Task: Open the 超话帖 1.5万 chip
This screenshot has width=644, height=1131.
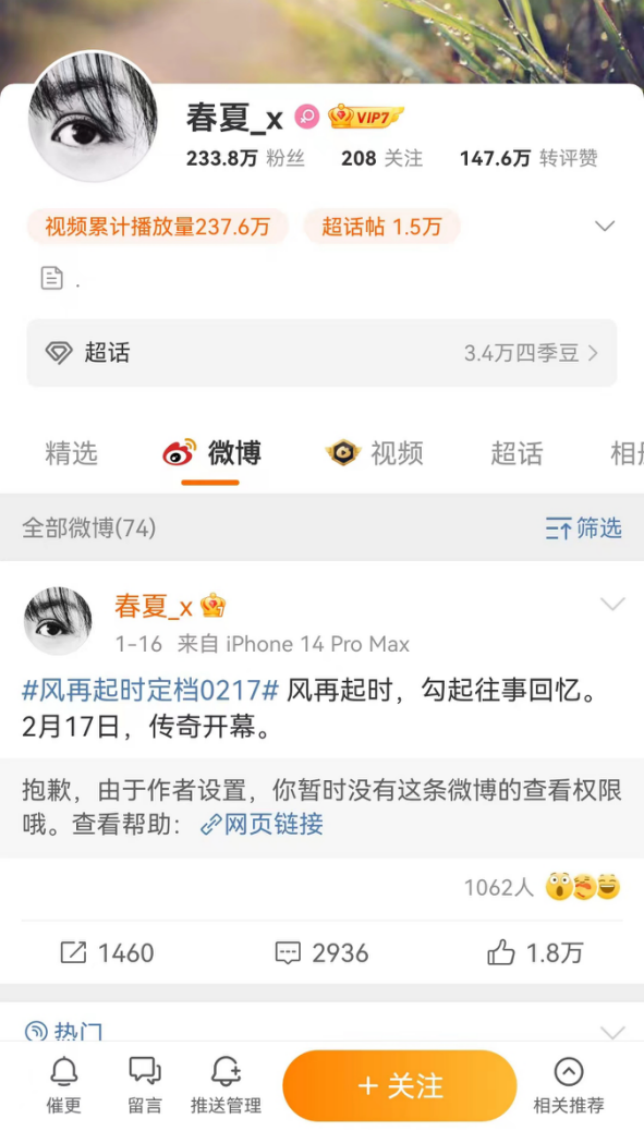Action: pyautogui.click(x=381, y=227)
